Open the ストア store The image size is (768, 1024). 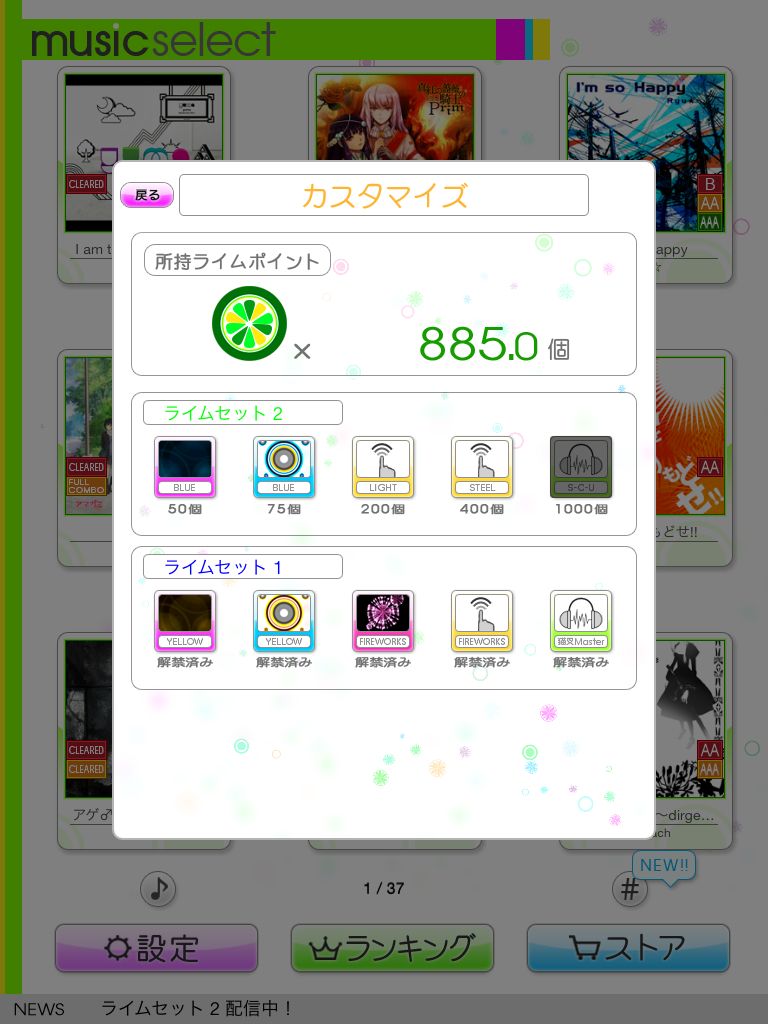pos(628,947)
